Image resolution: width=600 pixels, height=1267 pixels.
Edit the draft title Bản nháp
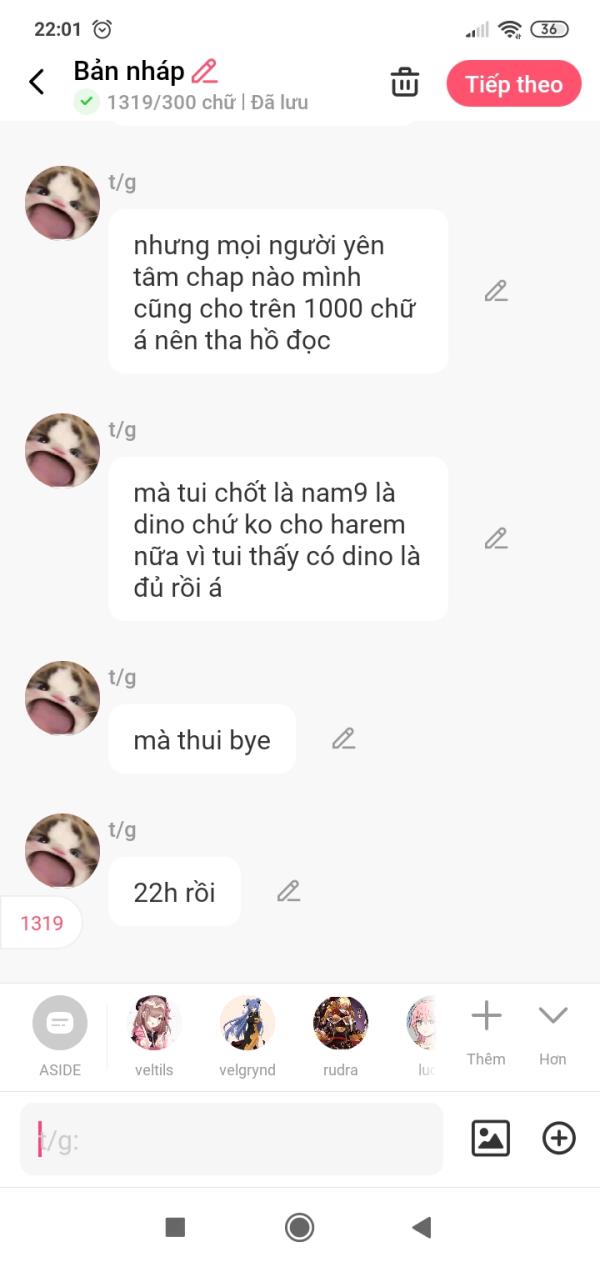point(204,71)
